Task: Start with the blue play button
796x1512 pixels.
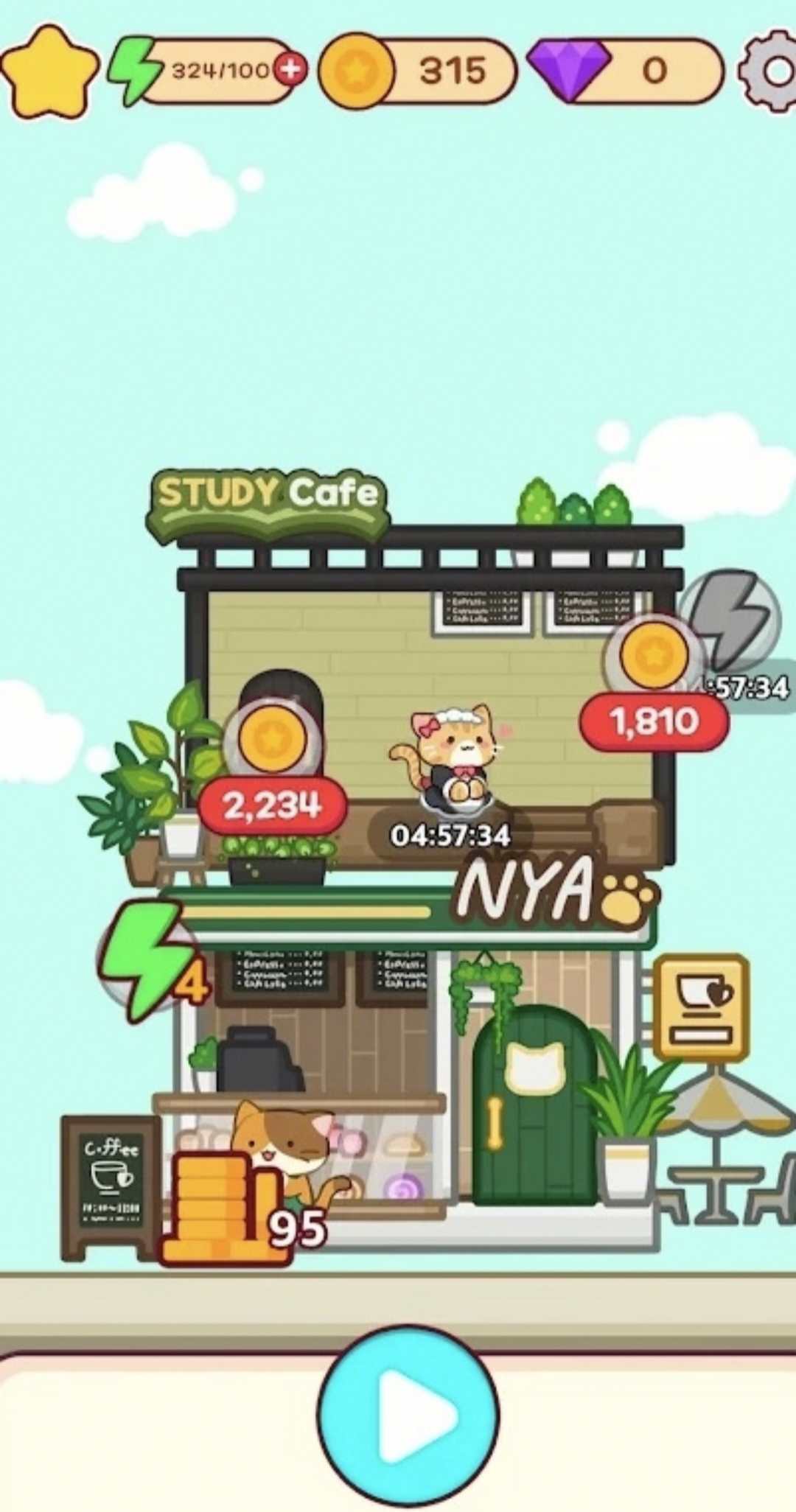Action: pyautogui.click(x=408, y=1415)
